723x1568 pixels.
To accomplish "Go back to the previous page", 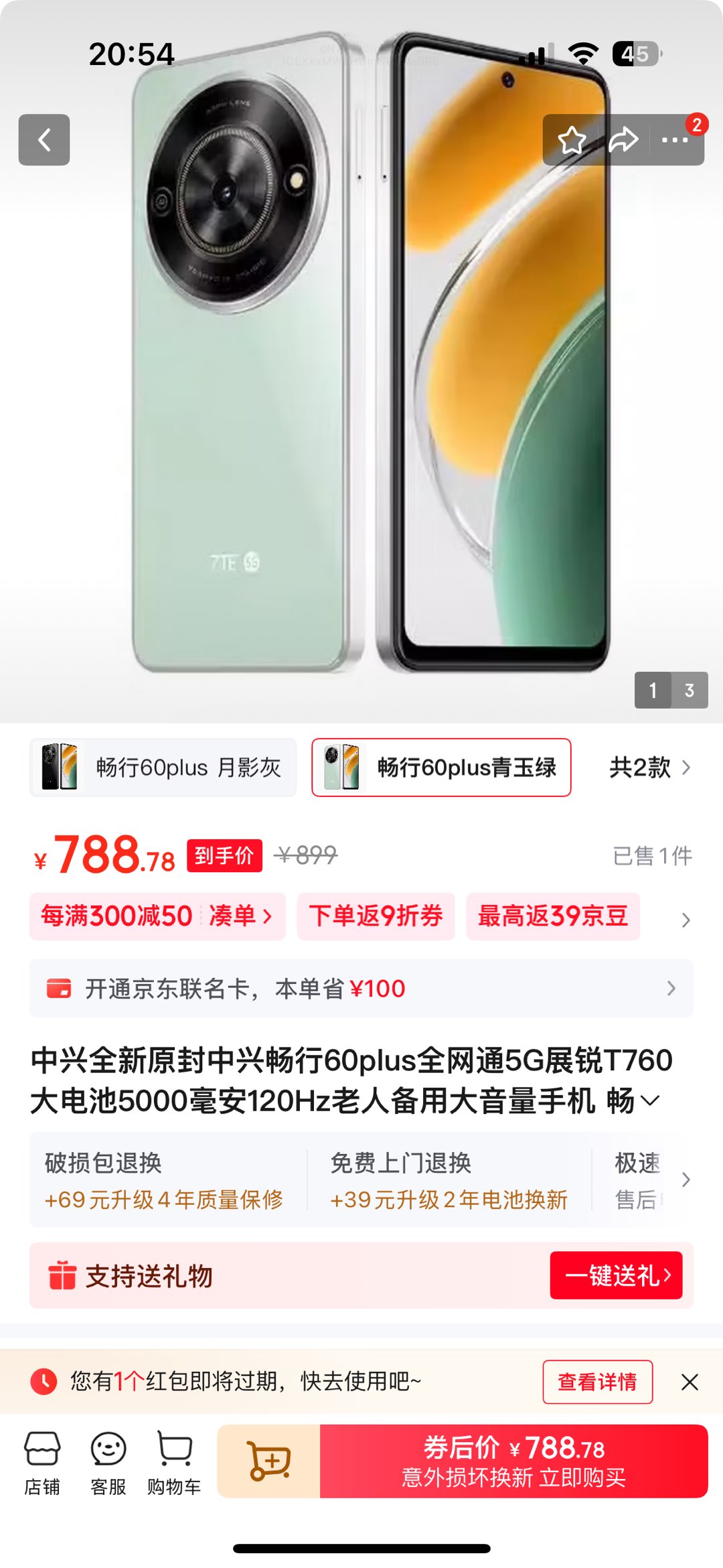I will tap(44, 140).
